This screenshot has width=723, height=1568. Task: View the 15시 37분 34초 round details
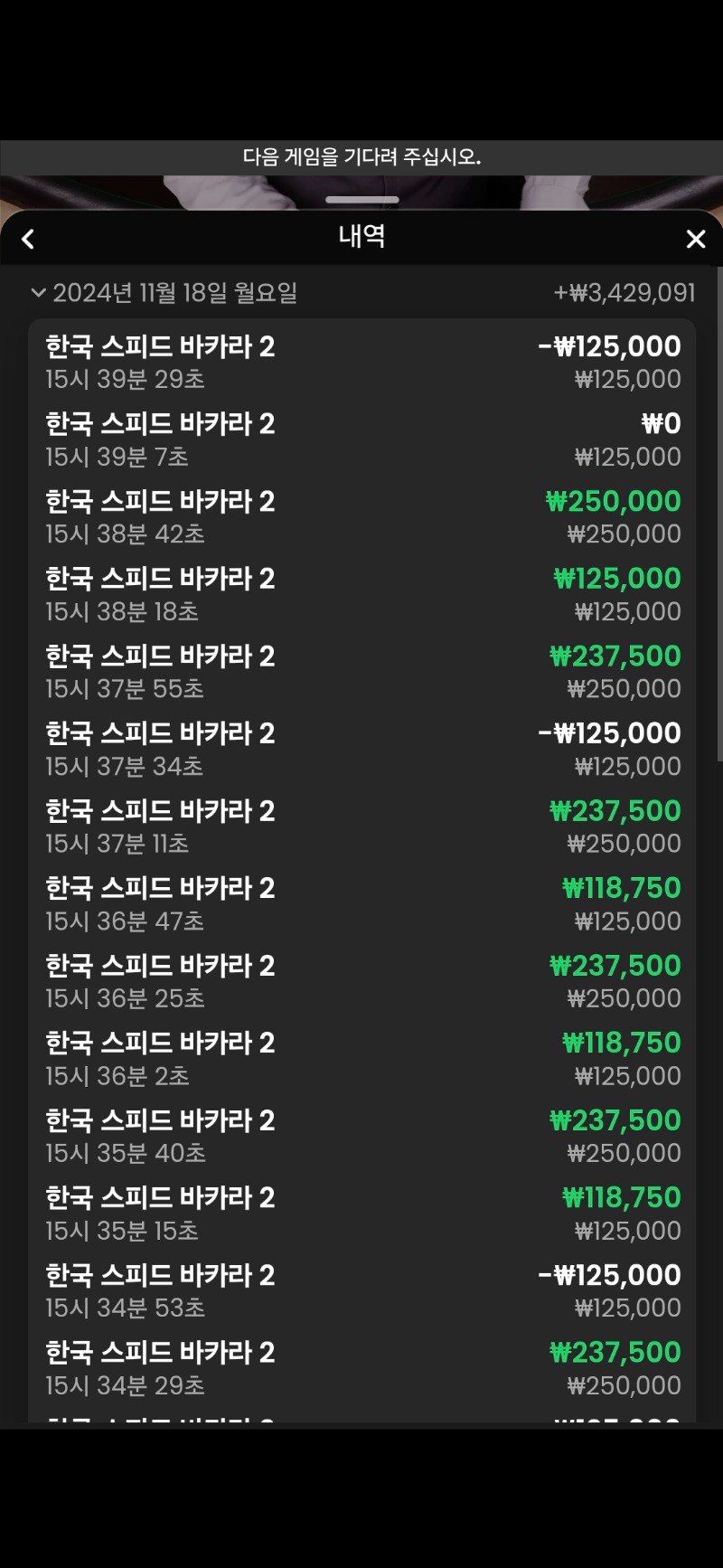(361, 749)
